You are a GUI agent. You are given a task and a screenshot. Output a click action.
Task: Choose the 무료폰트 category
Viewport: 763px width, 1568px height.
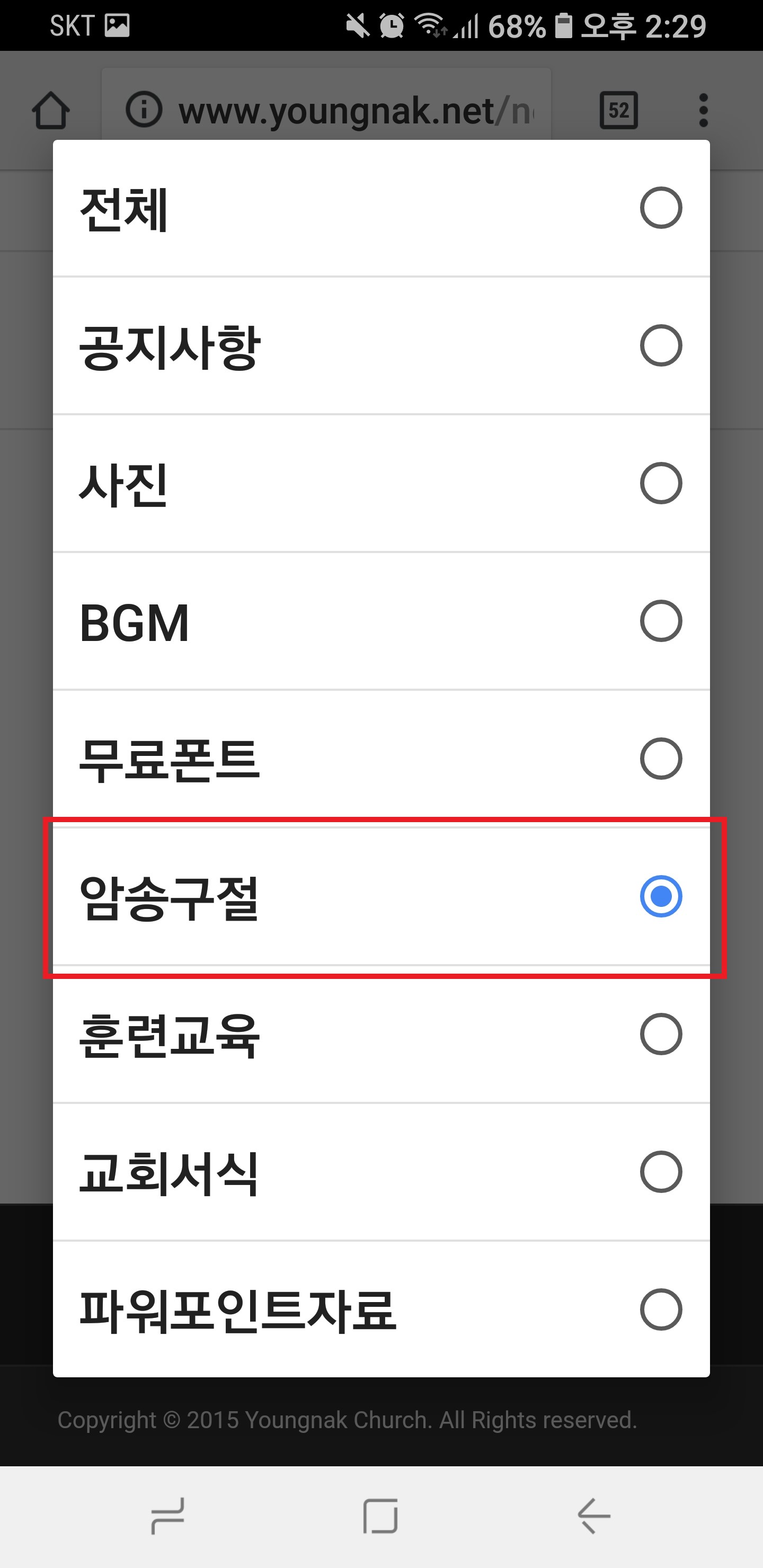[381, 759]
